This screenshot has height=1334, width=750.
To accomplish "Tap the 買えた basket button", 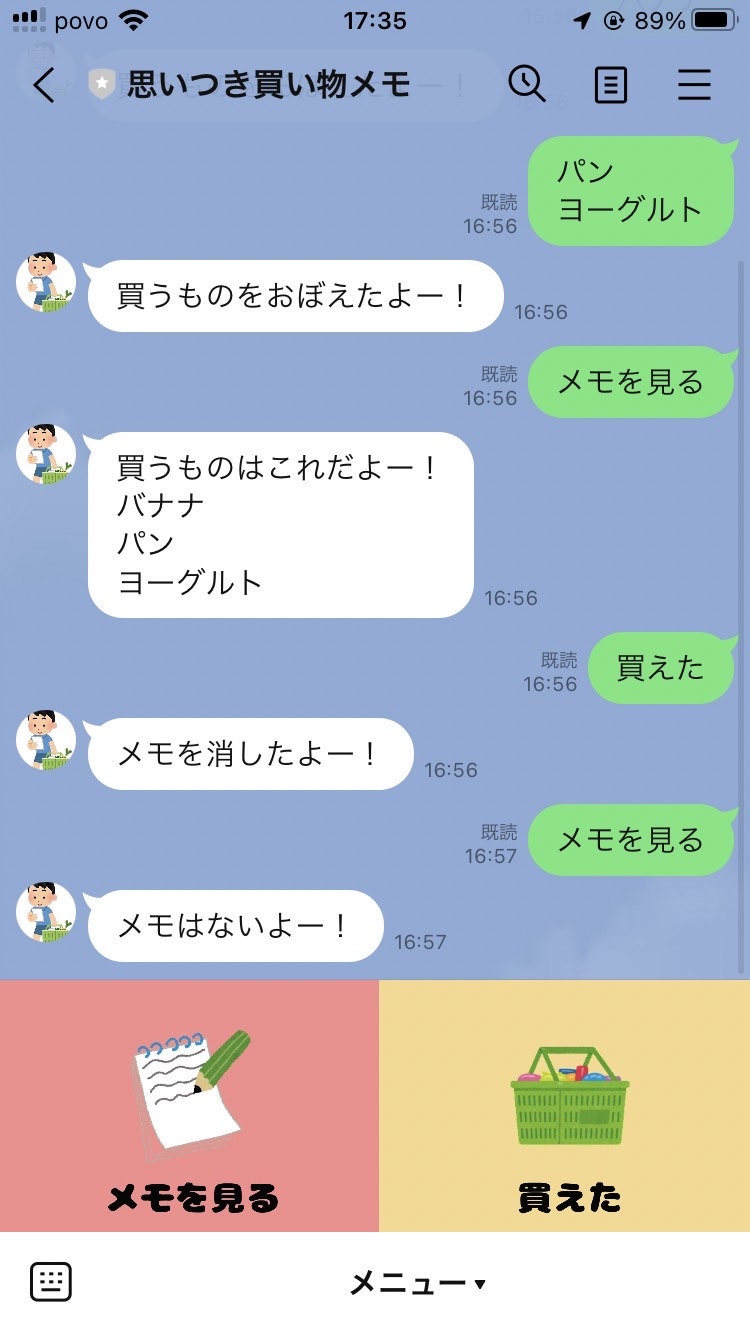I will (x=565, y=1106).
